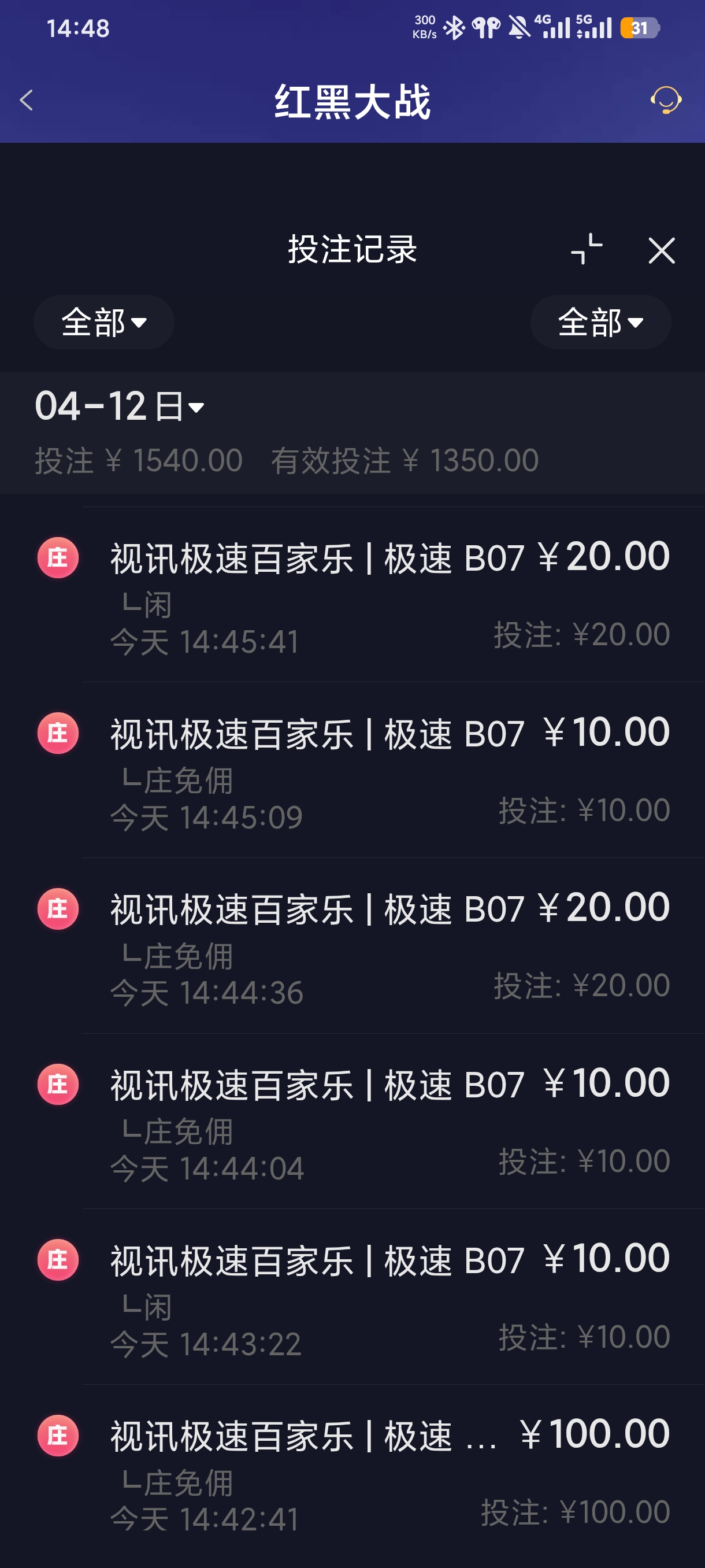This screenshot has width=705, height=1568.
Task: Open the bet record at 14:45:09
Action: pyautogui.click(x=389, y=771)
